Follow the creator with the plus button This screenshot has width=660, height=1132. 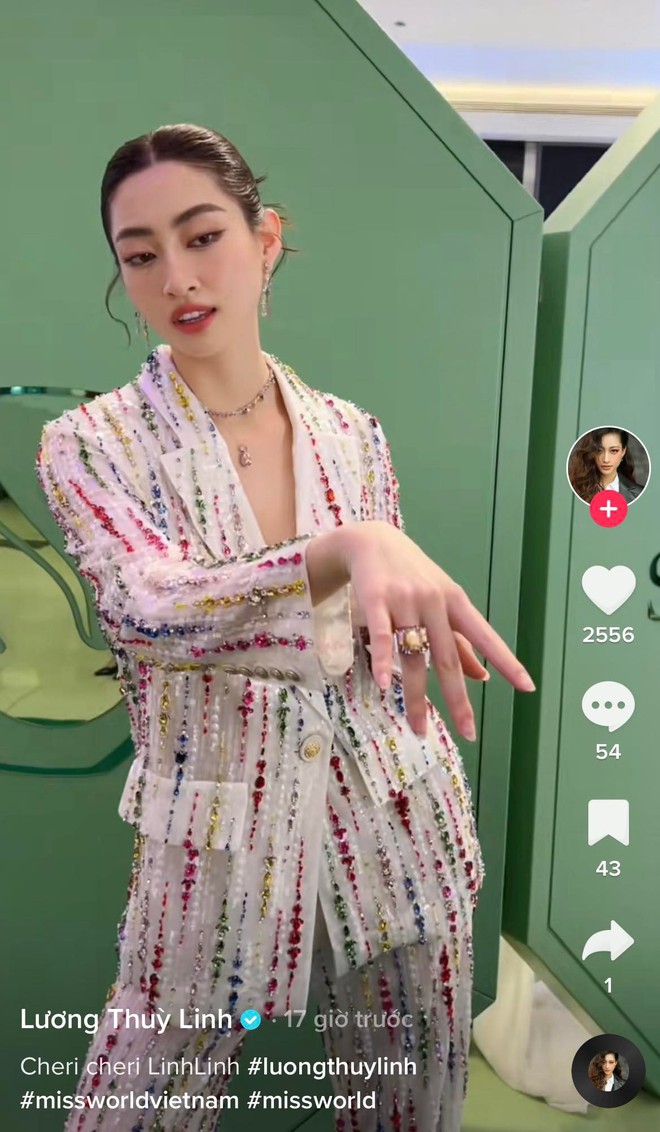[608, 509]
